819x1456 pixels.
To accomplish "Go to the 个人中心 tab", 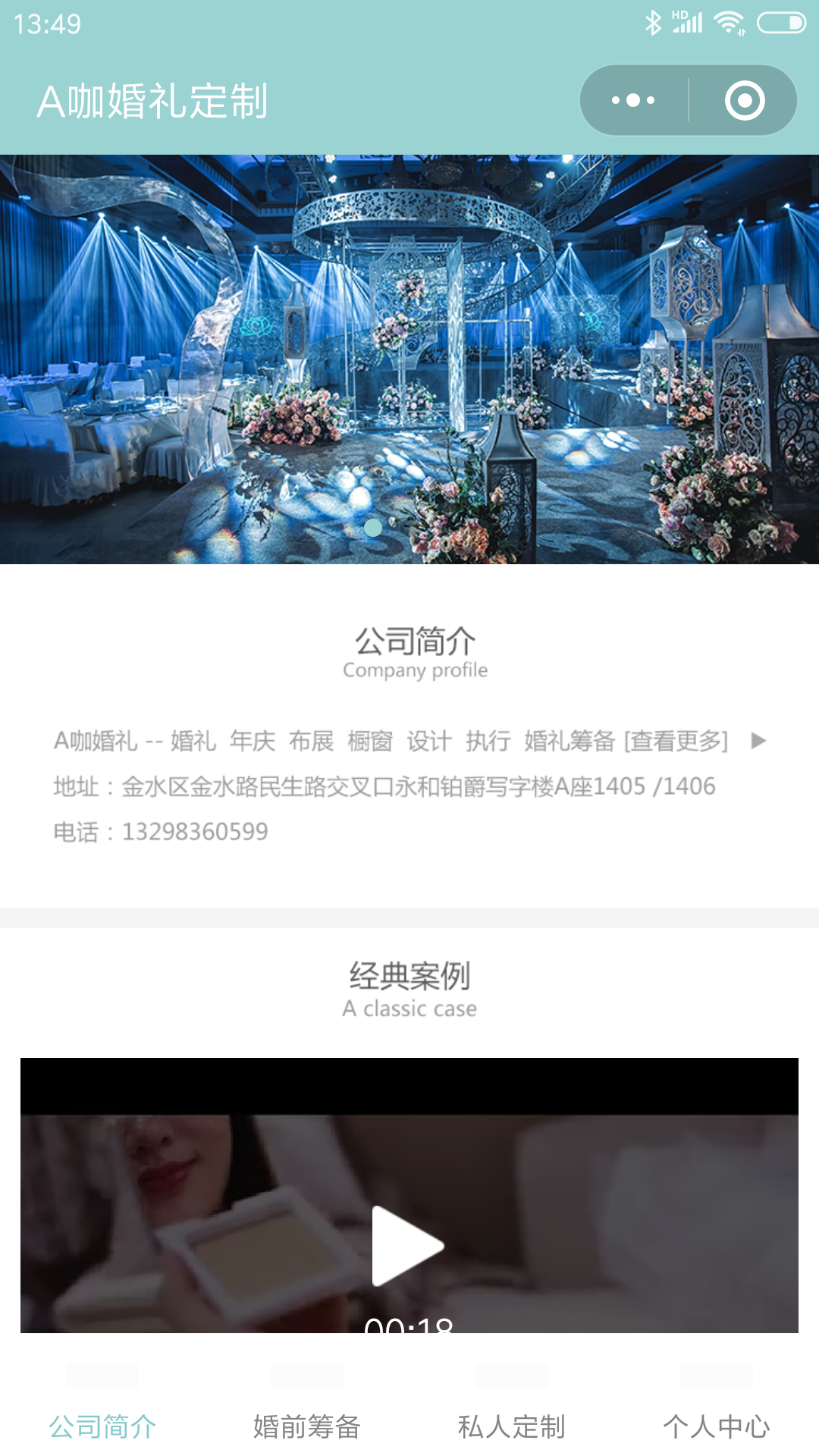I will pyautogui.click(x=717, y=1409).
